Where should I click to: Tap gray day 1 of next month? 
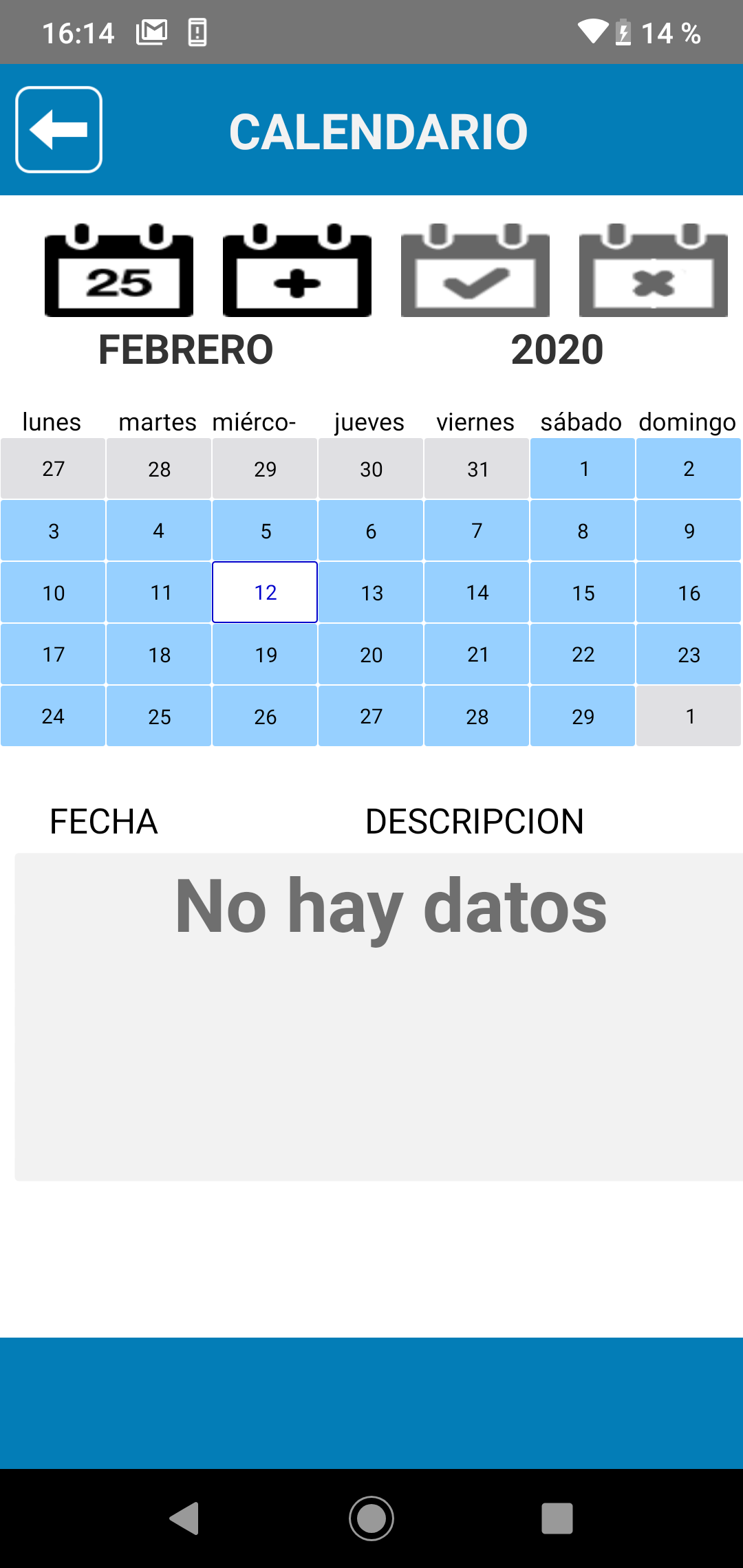689,716
